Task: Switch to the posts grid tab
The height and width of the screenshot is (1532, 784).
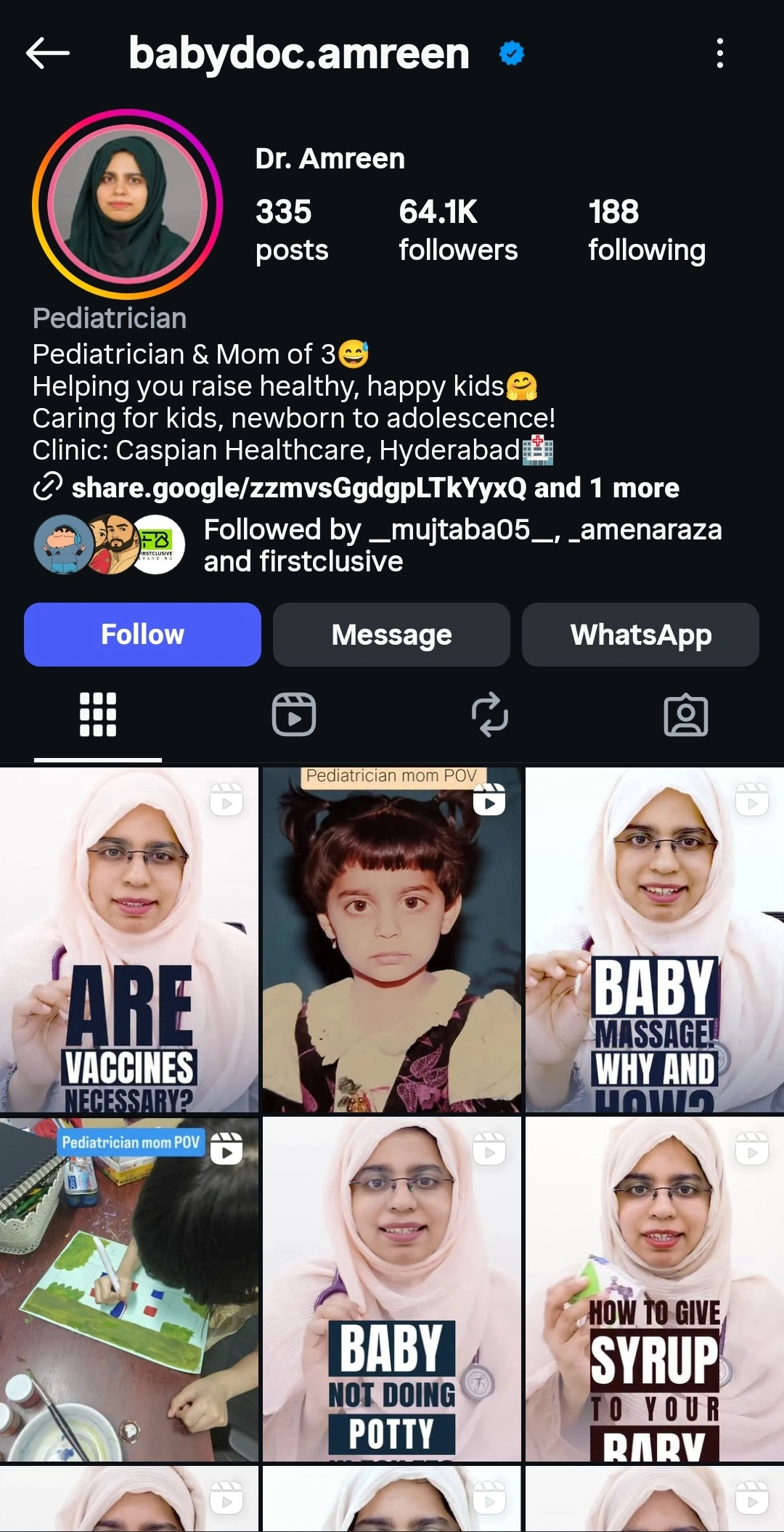Action: [x=98, y=714]
